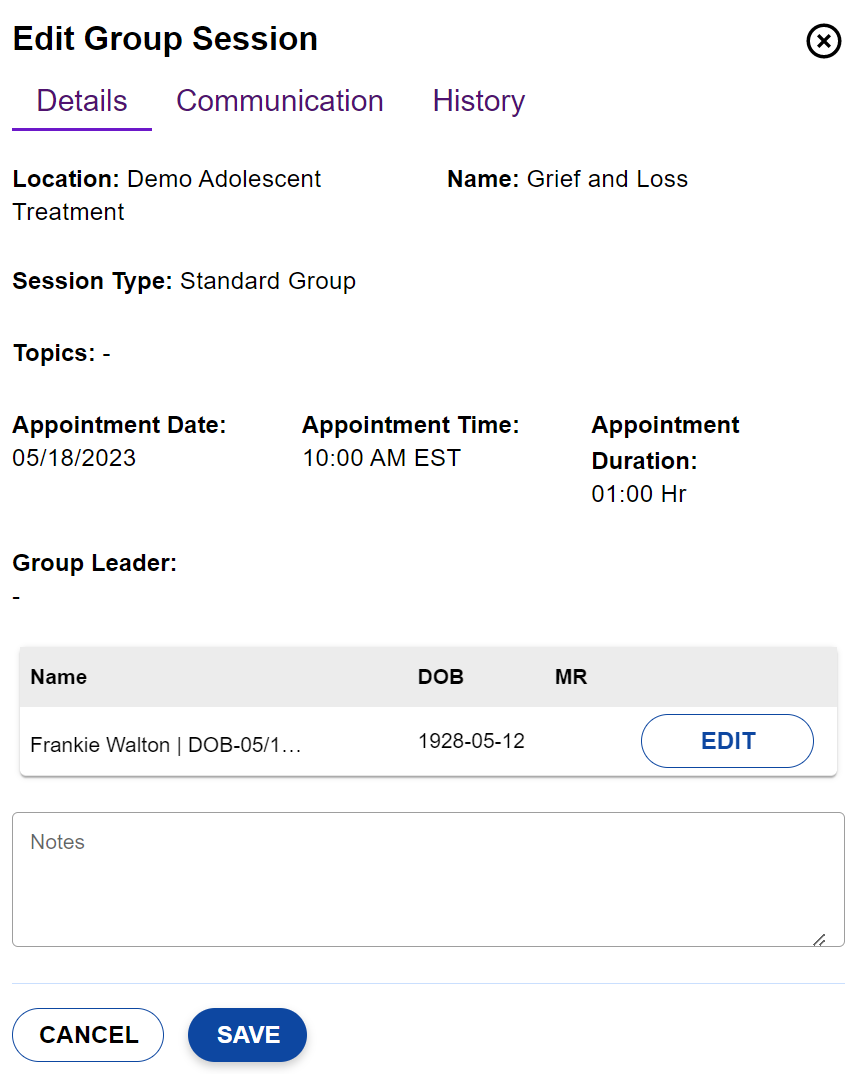
Task: Click the Name column header
Action: pyautogui.click(x=58, y=677)
